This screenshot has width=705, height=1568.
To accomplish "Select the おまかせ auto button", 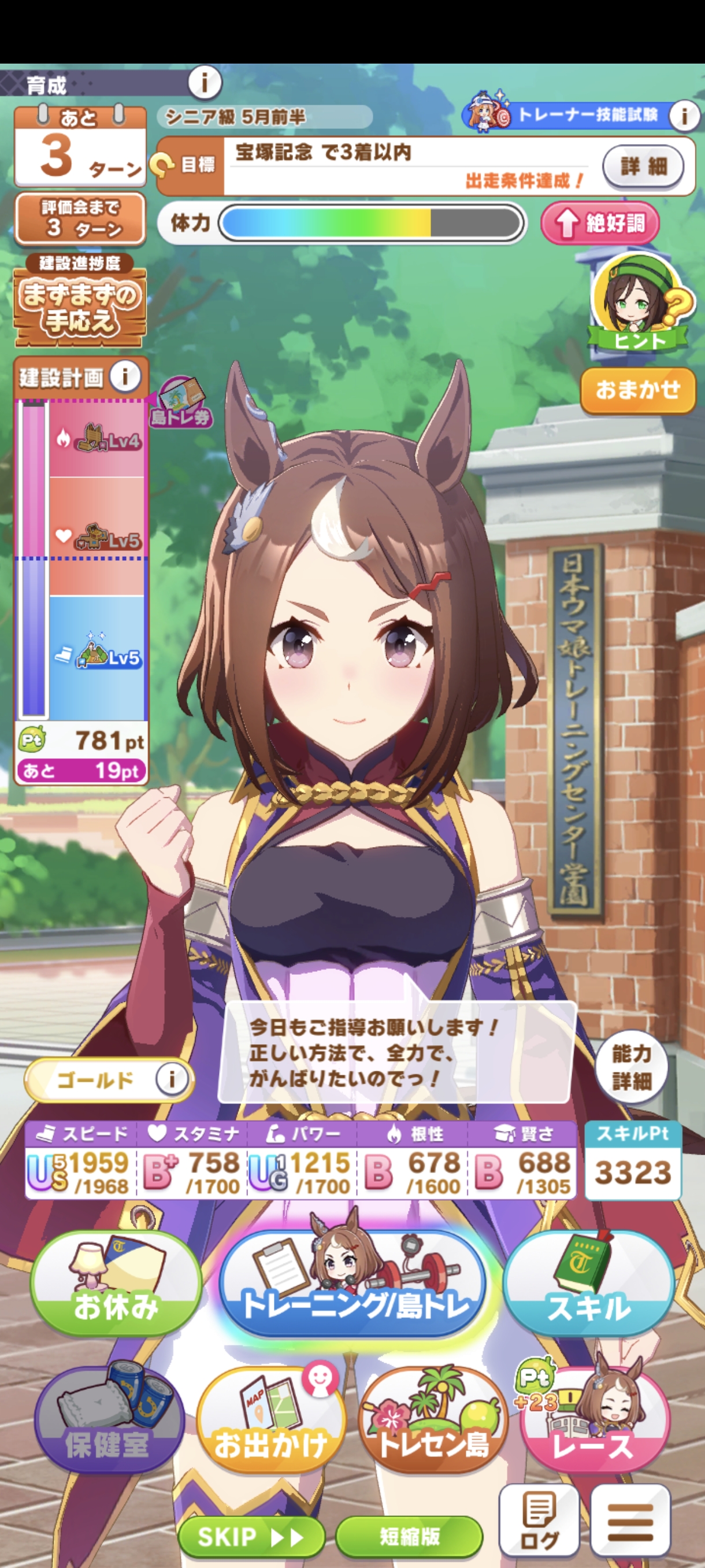I will tap(637, 390).
